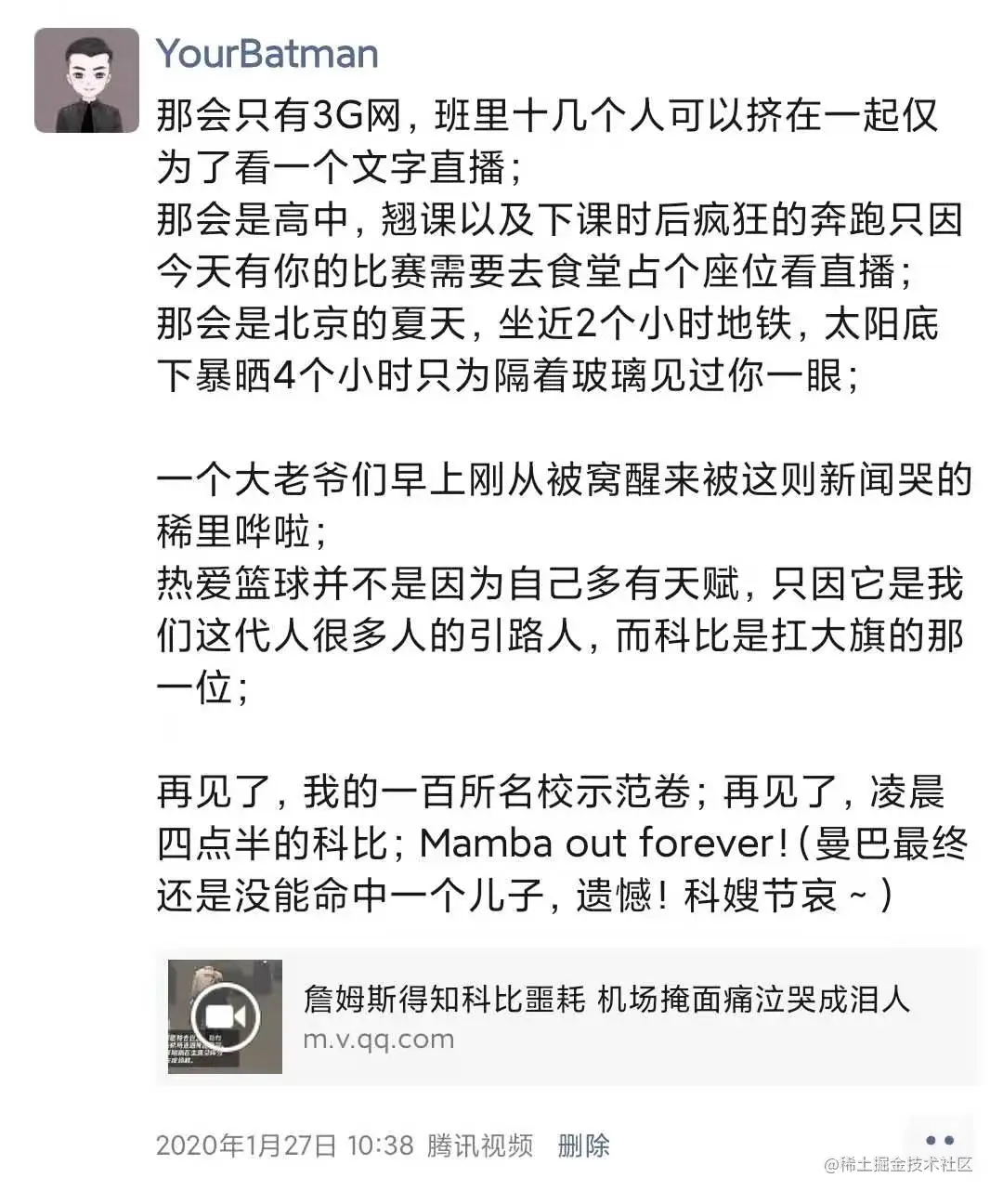Screen dimensions: 1003x1204
Task: Open the shared Tencent video link card
Action: tap(567, 1016)
